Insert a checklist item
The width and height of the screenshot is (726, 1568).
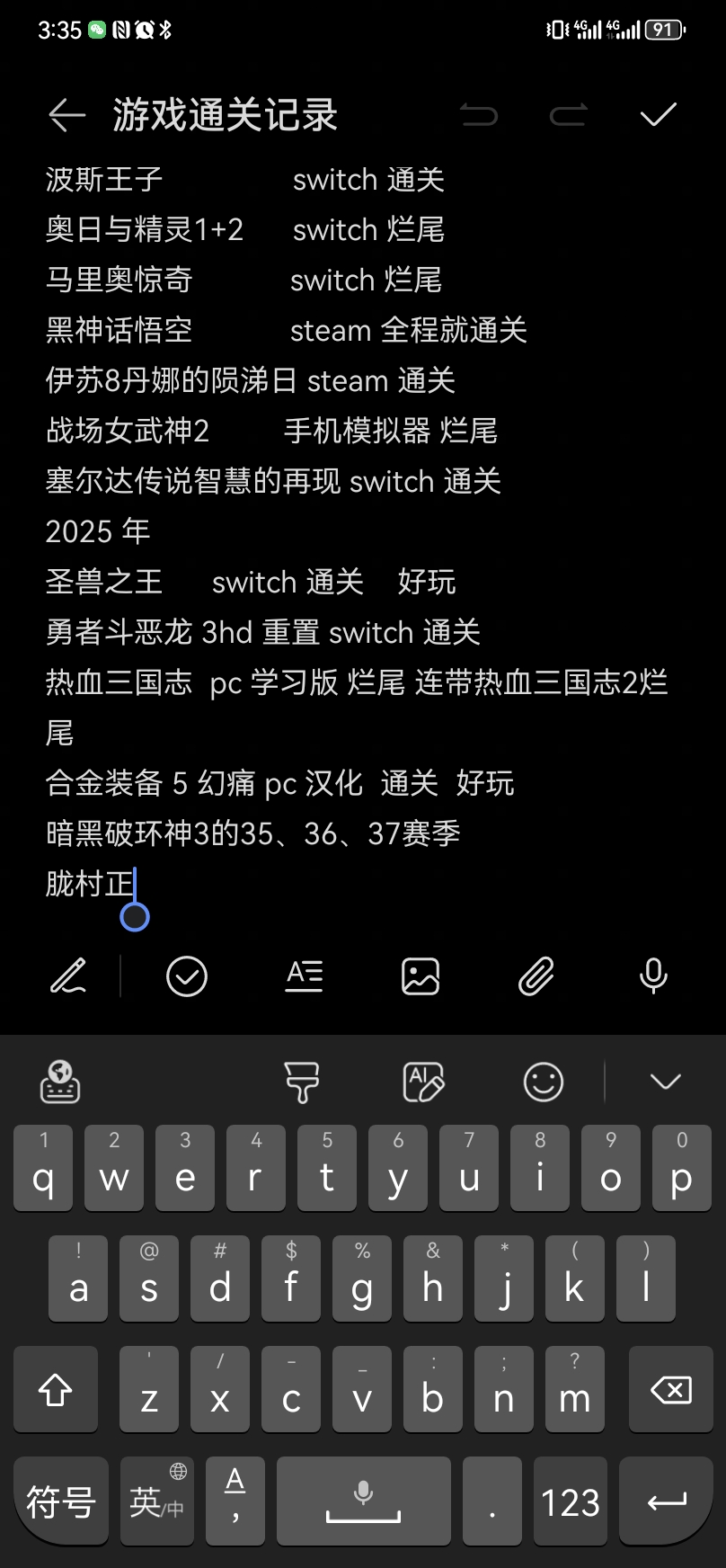pyautogui.click(x=187, y=976)
